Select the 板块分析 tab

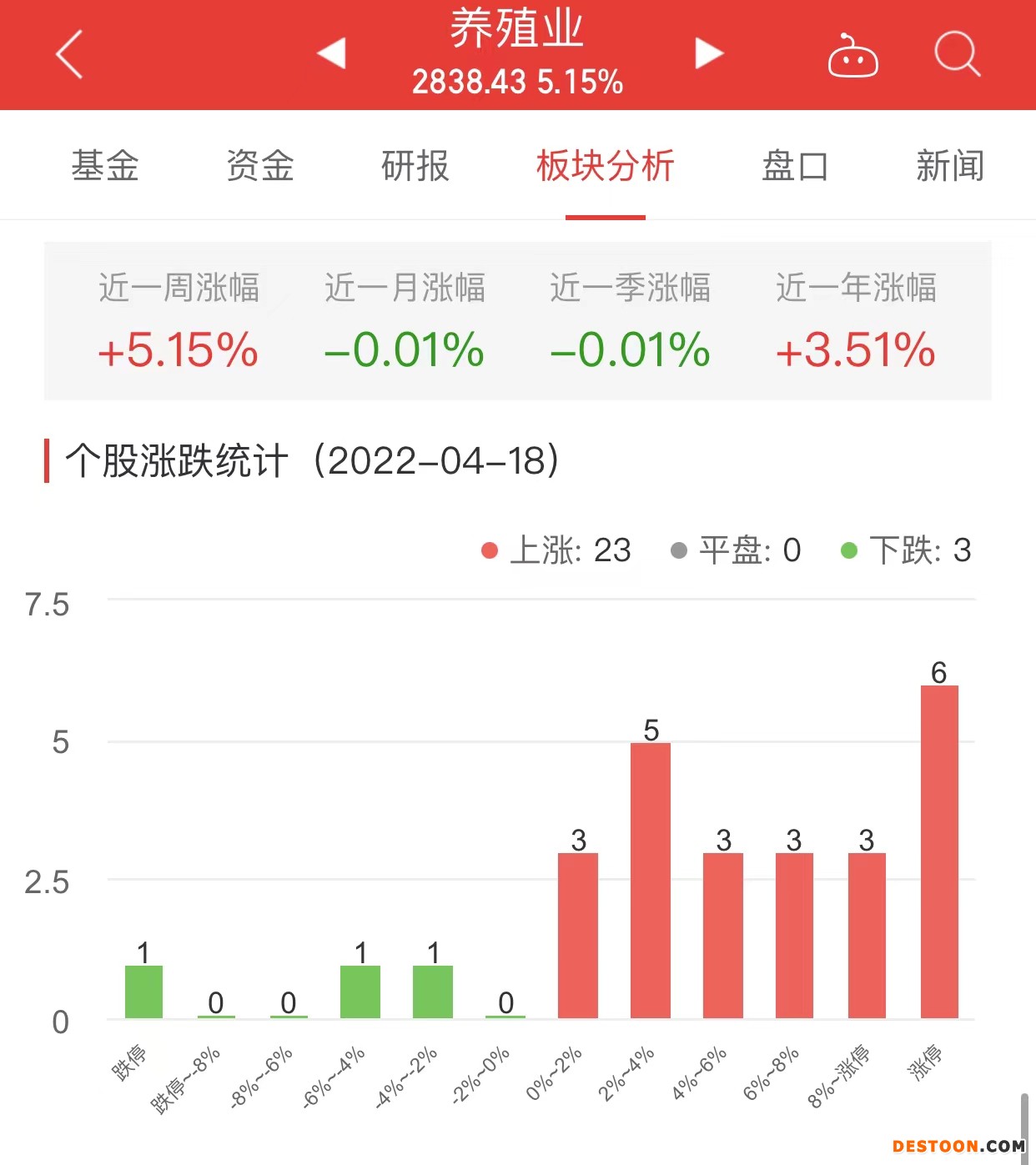605,165
